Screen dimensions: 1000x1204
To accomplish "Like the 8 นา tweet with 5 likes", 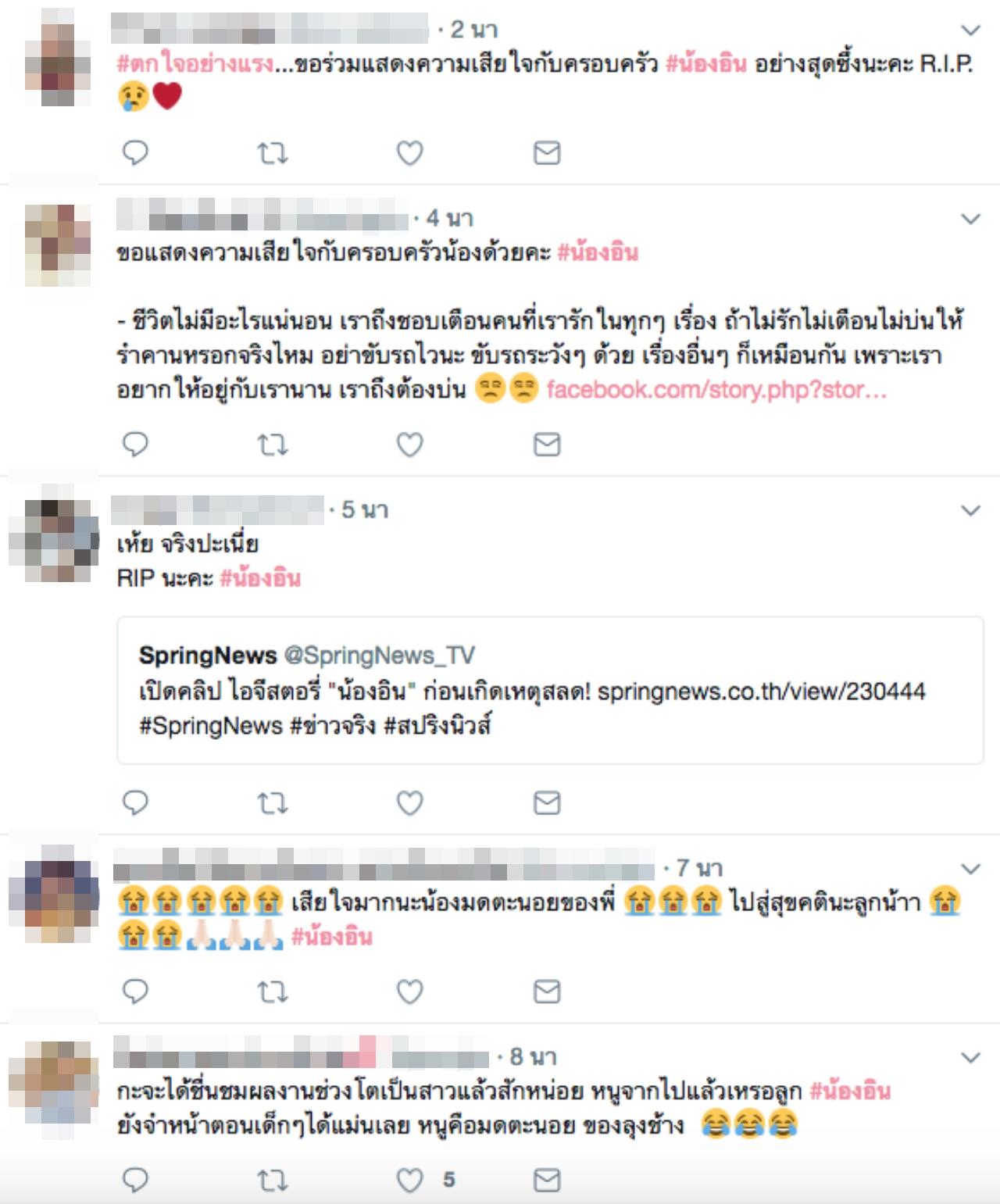I will (409, 1180).
